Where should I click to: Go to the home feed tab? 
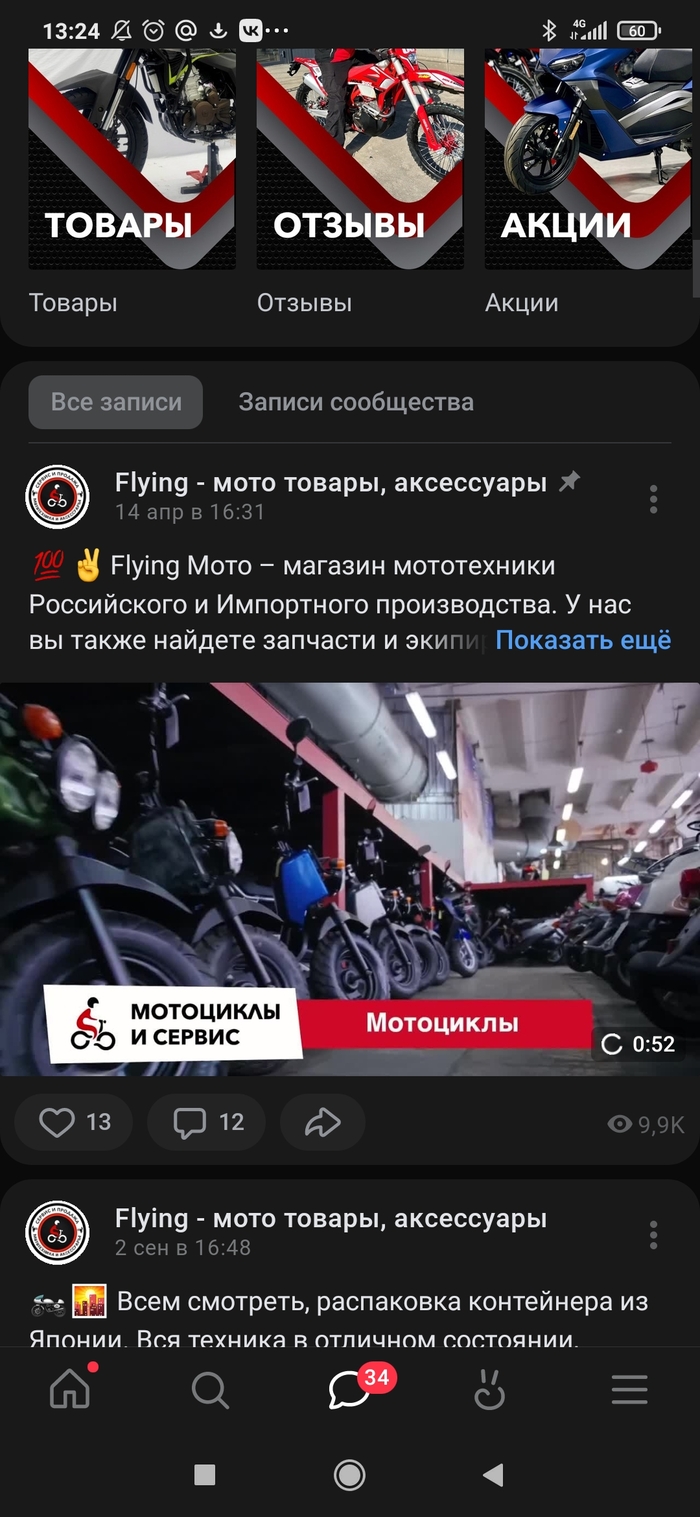tap(70, 1389)
